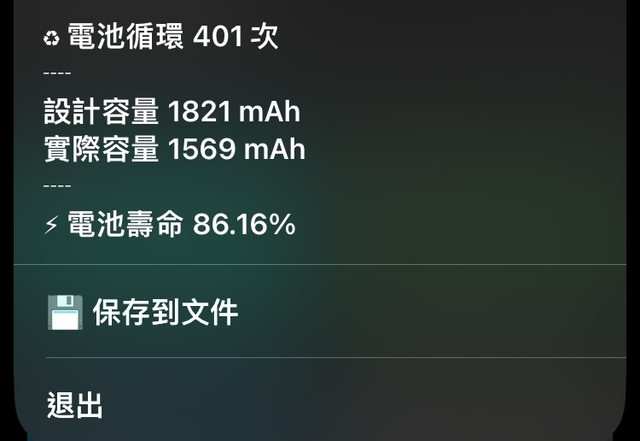This screenshot has width=640, height=441.
Task: Select 保存到文件 to save the battery report
Action: tap(165, 312)
